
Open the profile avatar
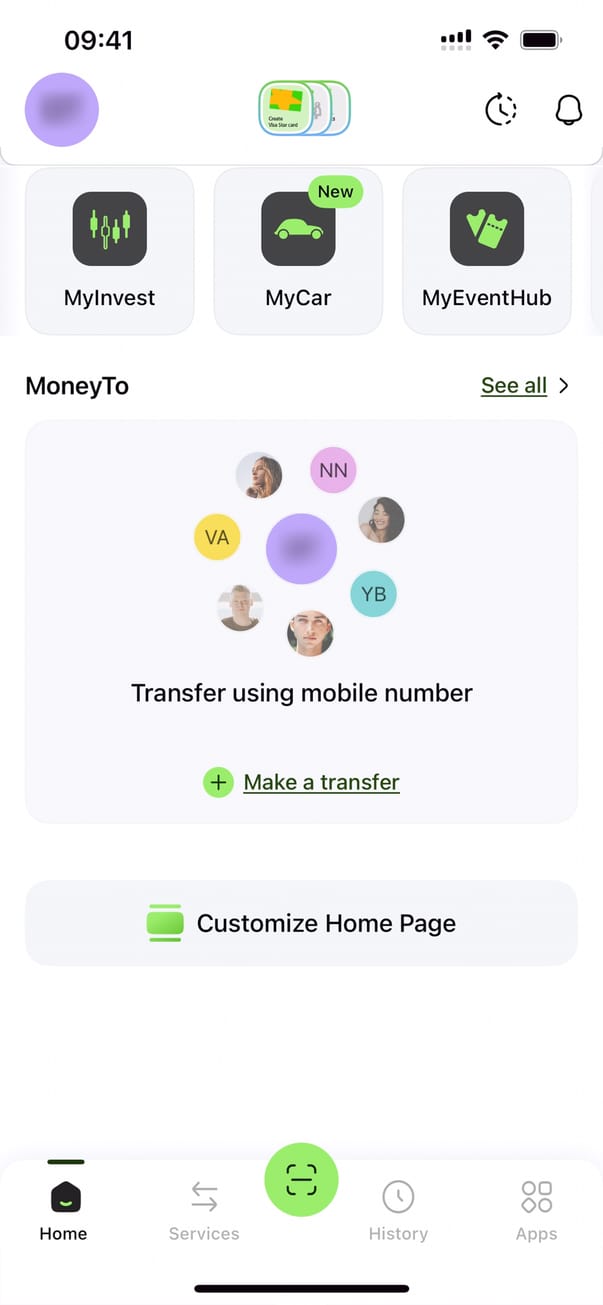62,110
